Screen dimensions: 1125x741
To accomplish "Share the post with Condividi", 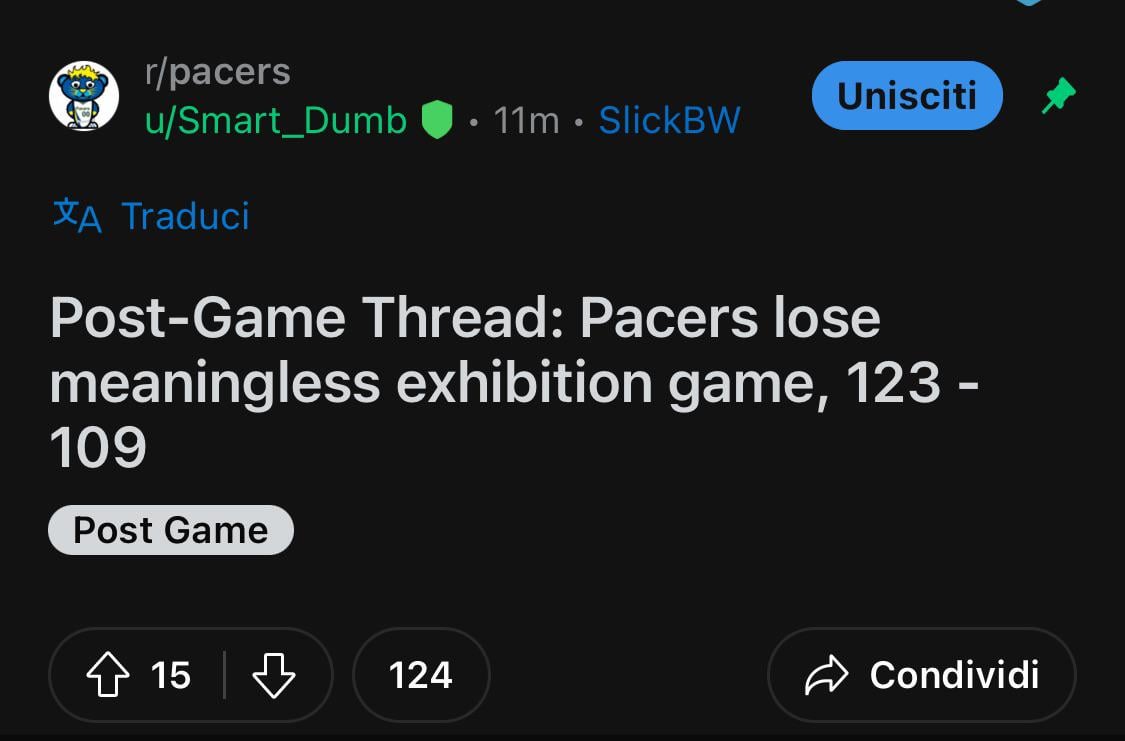I will (921, 676).
